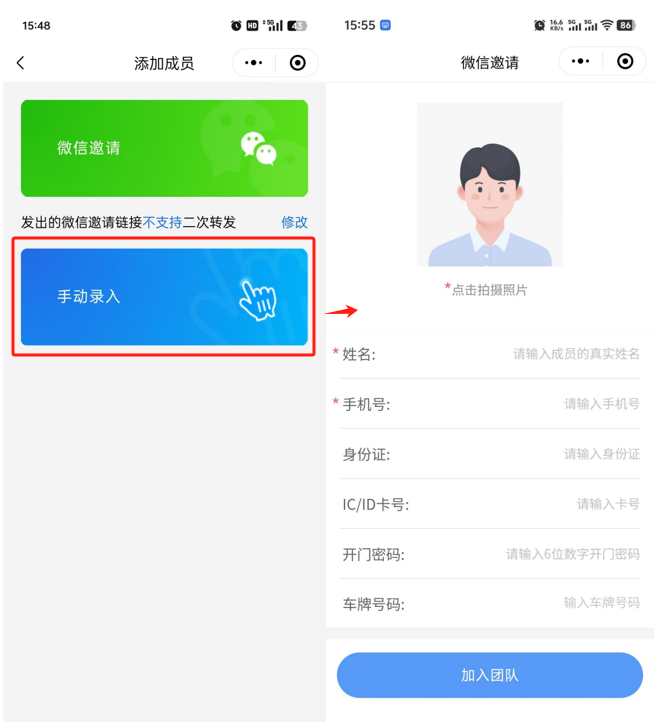Choose the 手动录入 blue card
Image resolution: width=666 pixels, height=722 pixels.
(164, 297)
